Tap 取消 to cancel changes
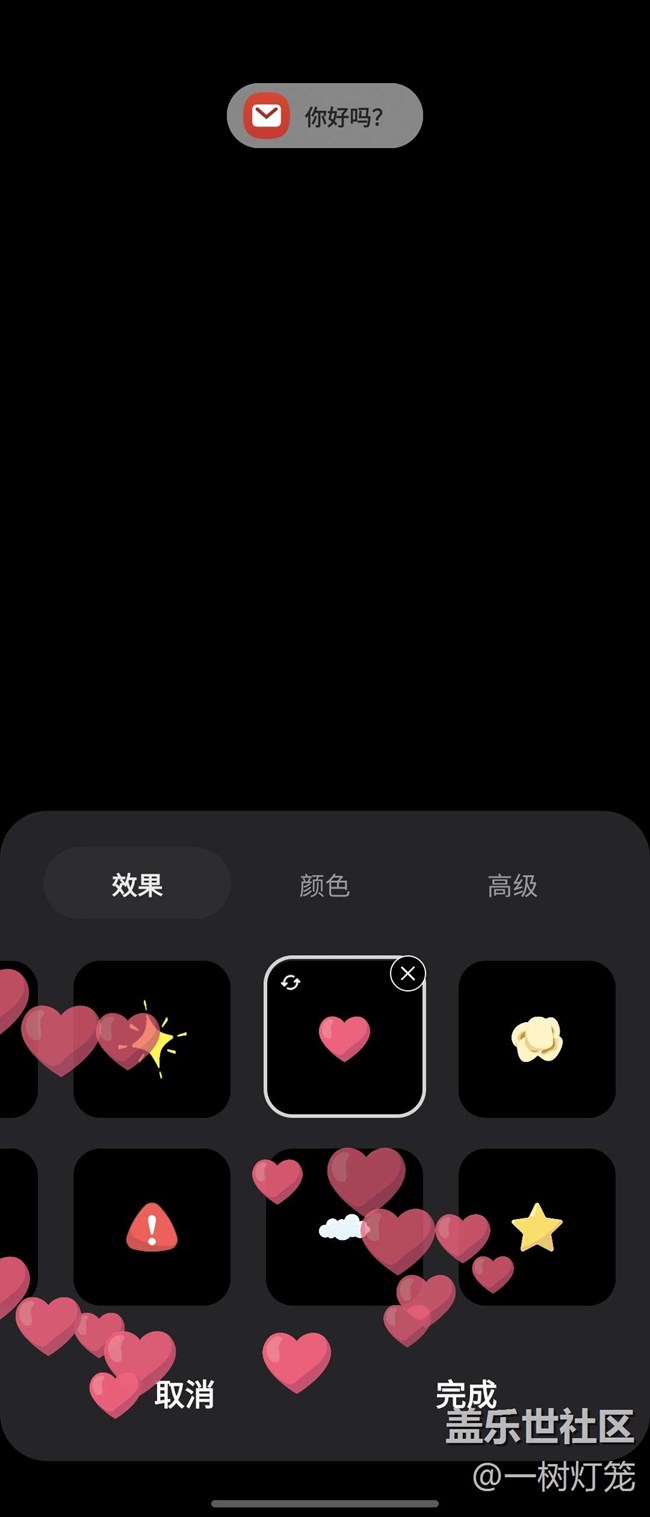The image size is (650, 1517). point(184,1394)
